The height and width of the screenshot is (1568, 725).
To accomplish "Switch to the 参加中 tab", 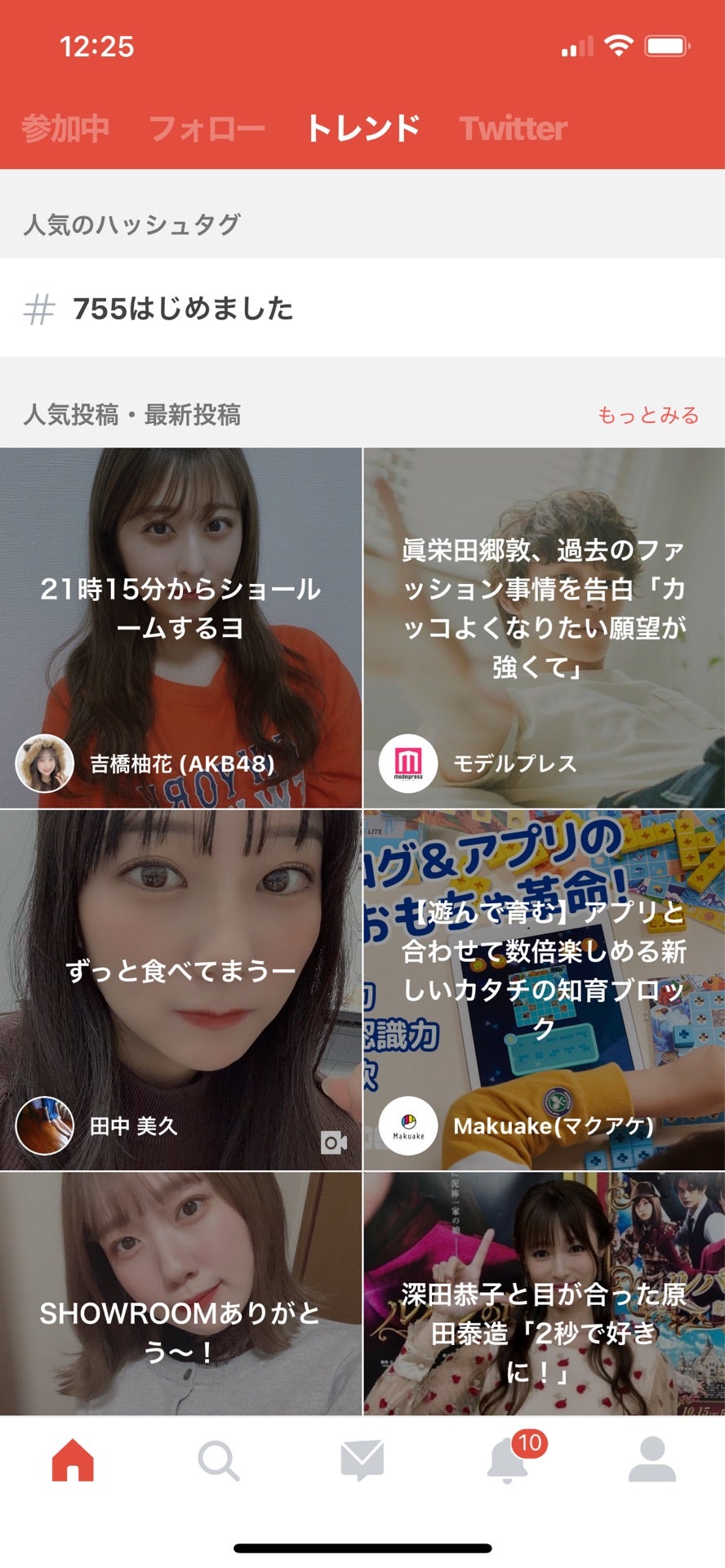I will pos(65,128).
